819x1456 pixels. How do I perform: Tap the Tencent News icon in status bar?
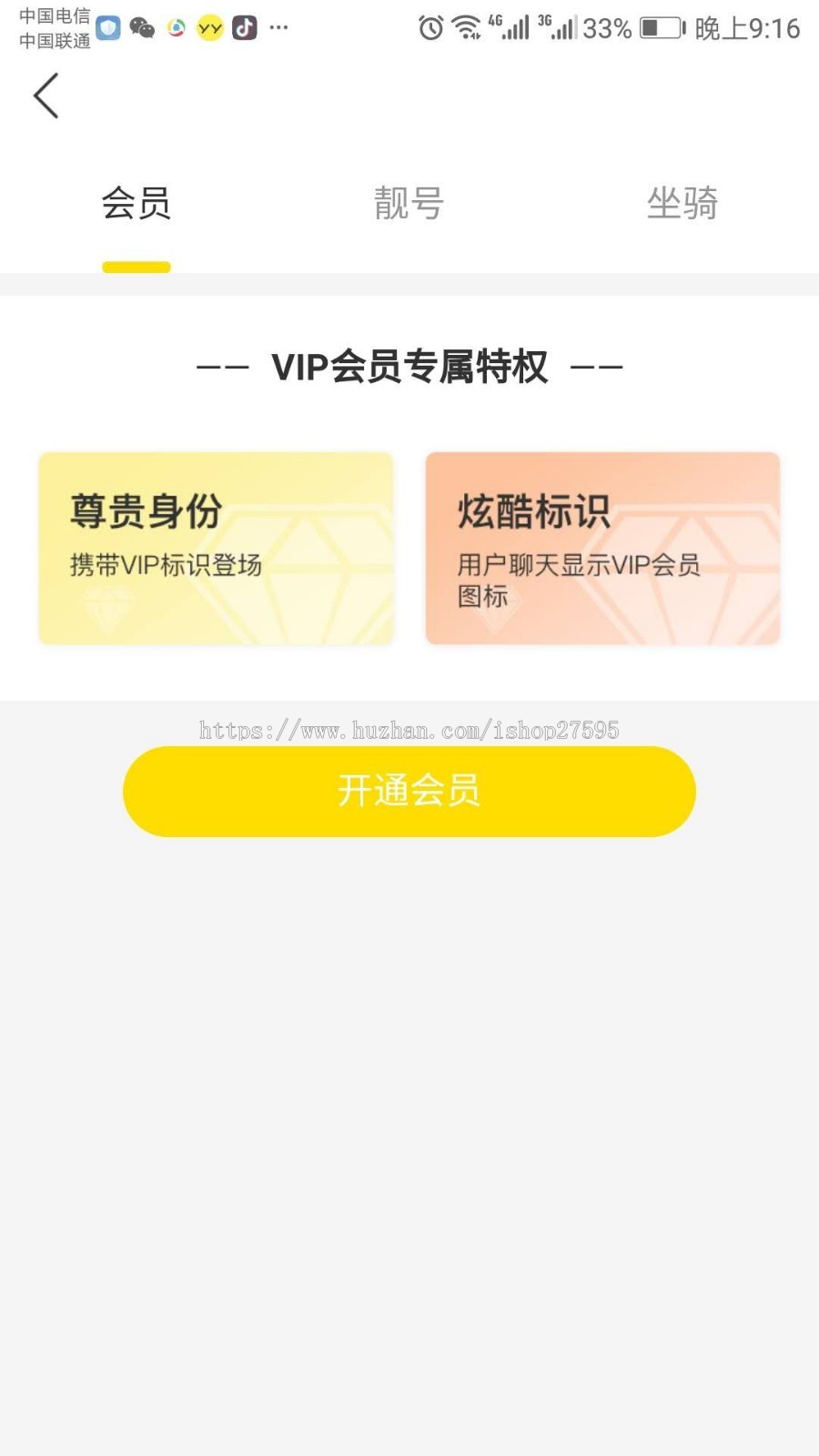pyautogui.click(x=176, y=27)
